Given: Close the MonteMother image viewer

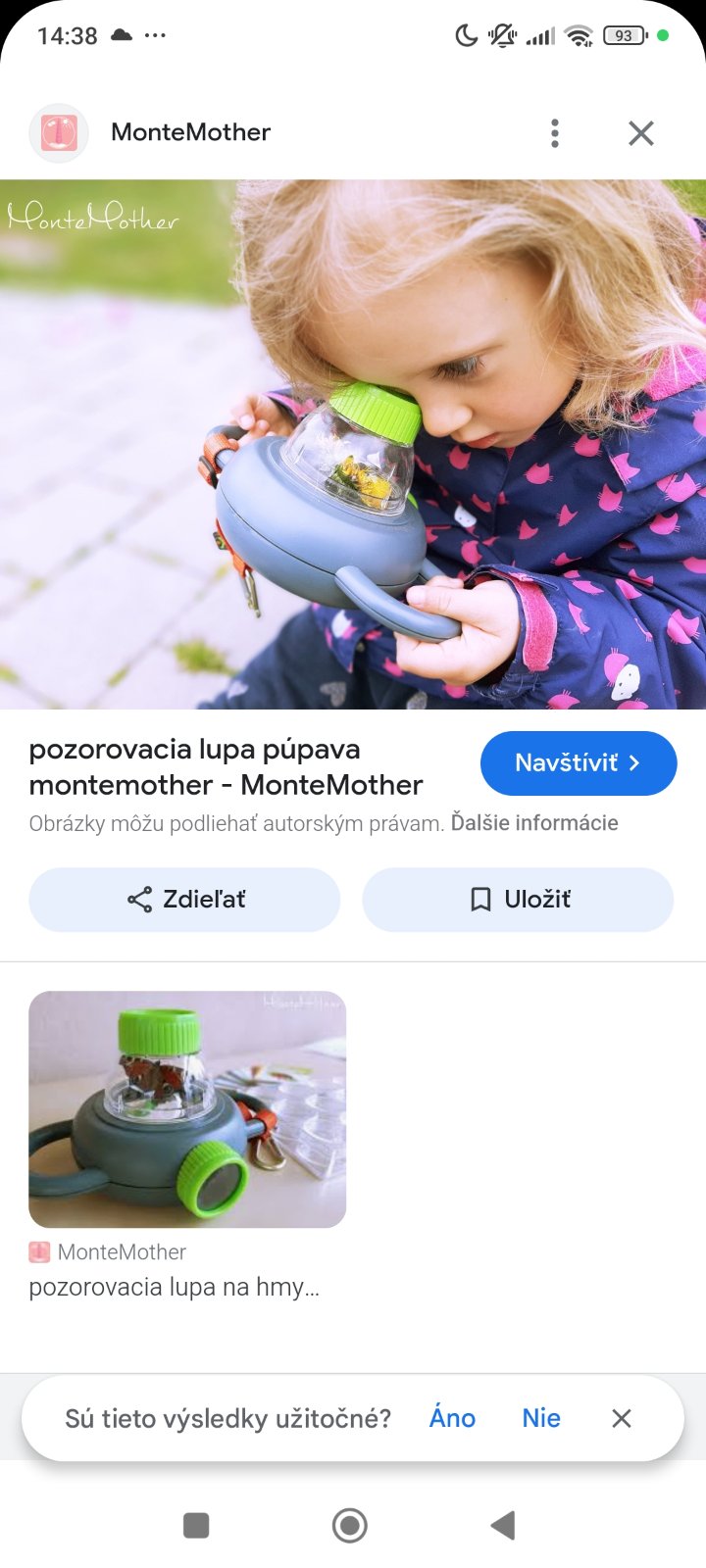Looking at the screenshot, I should pyautogui.click(x=641, y=133).
